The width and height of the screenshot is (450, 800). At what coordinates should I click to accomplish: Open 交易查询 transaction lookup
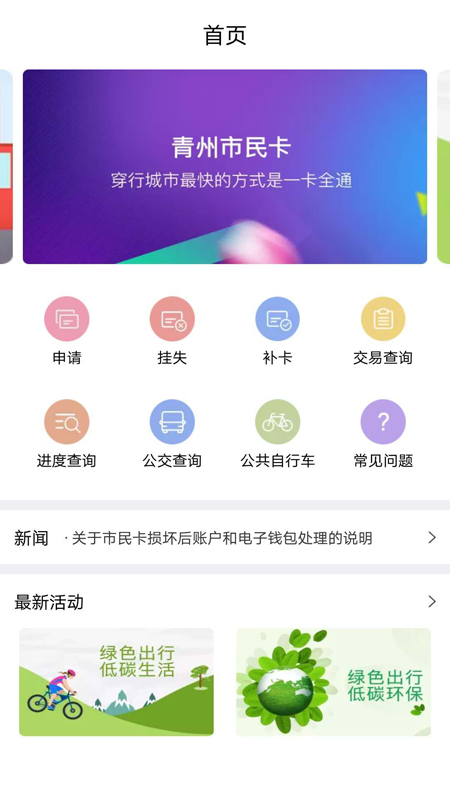coord(383,331)
